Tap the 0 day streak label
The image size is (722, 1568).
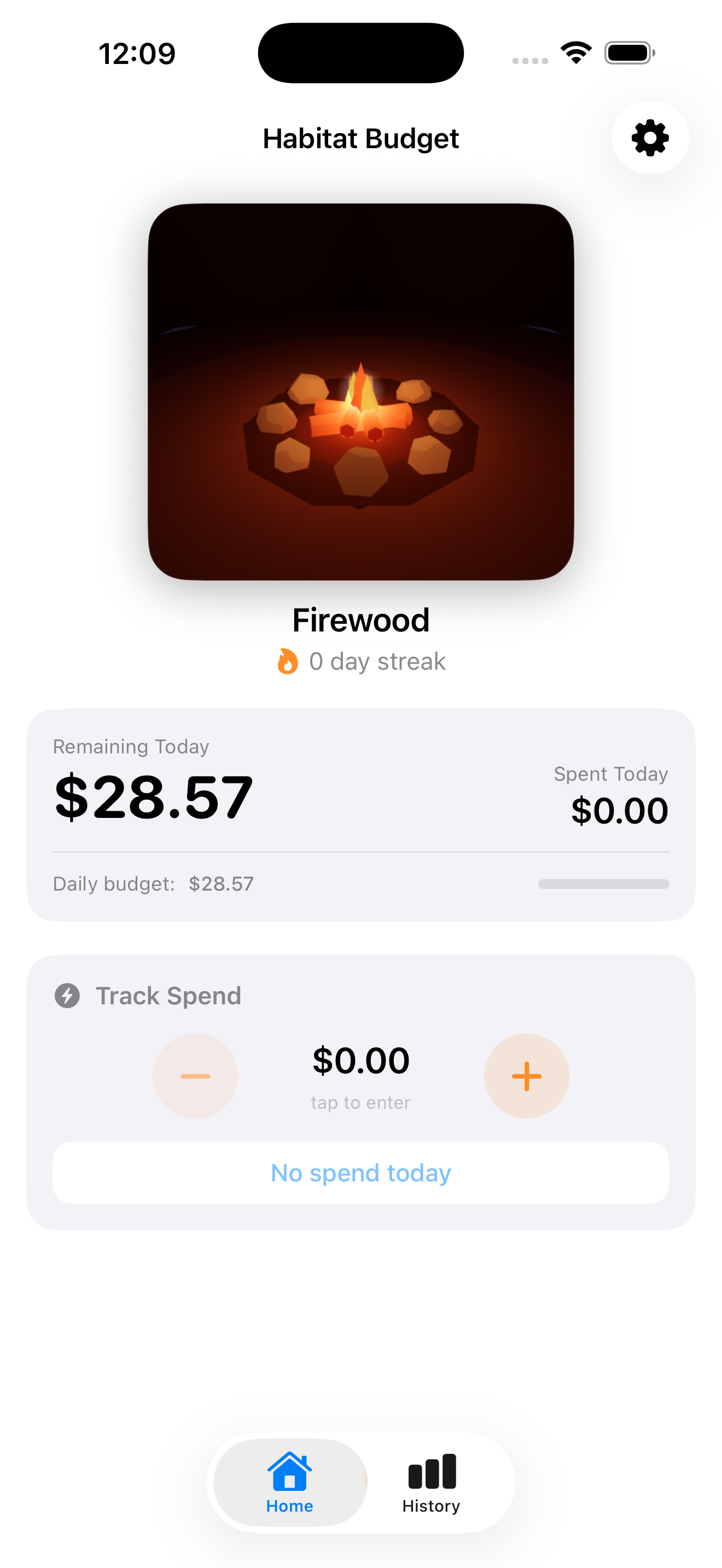click(377, 661)
